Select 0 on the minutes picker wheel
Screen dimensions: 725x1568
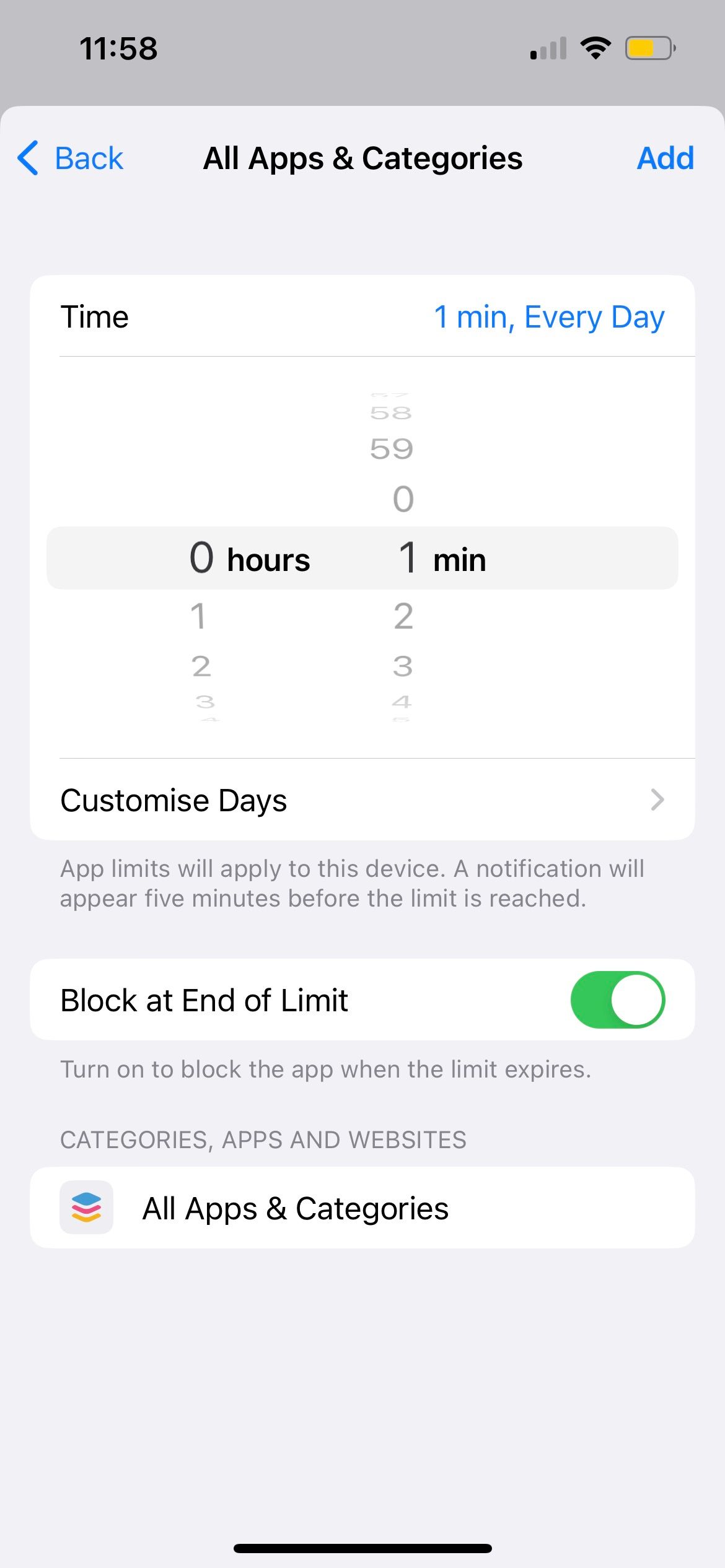[x=403, y=499]
